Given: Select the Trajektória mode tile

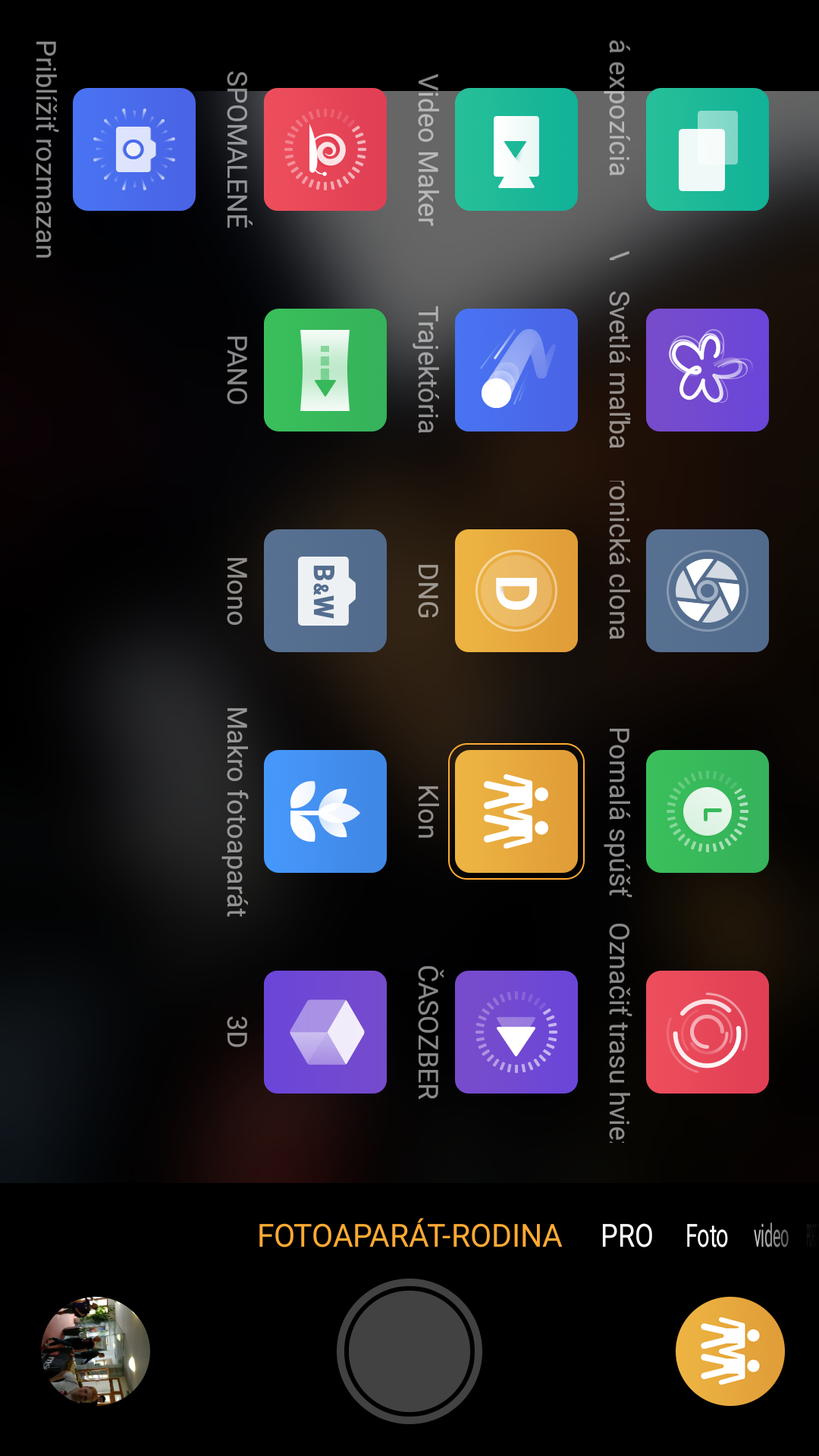Looking at the screenshot, I should point(516,370).
